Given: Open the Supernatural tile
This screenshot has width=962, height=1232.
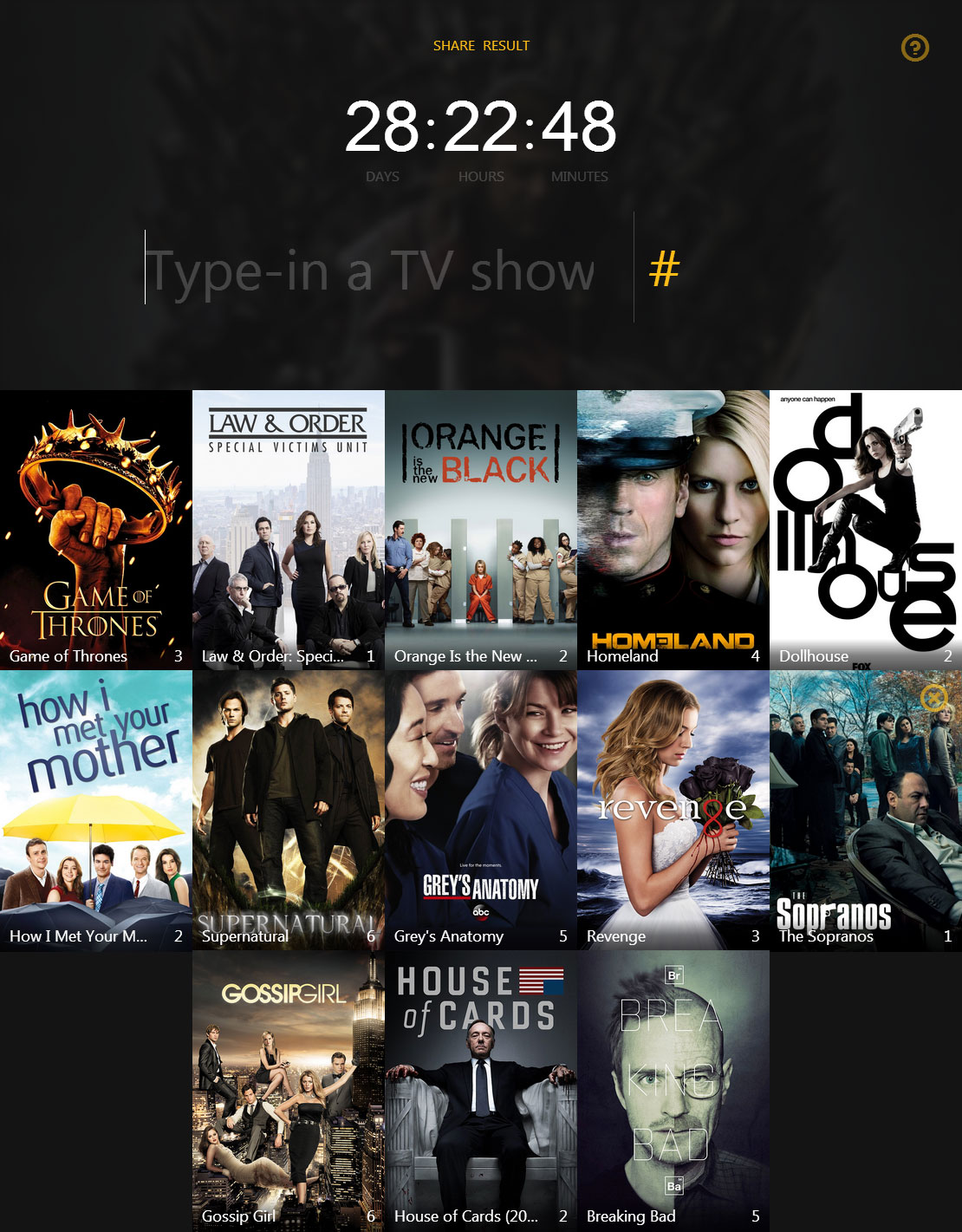Looking at the screenshot, I should 289,810.
